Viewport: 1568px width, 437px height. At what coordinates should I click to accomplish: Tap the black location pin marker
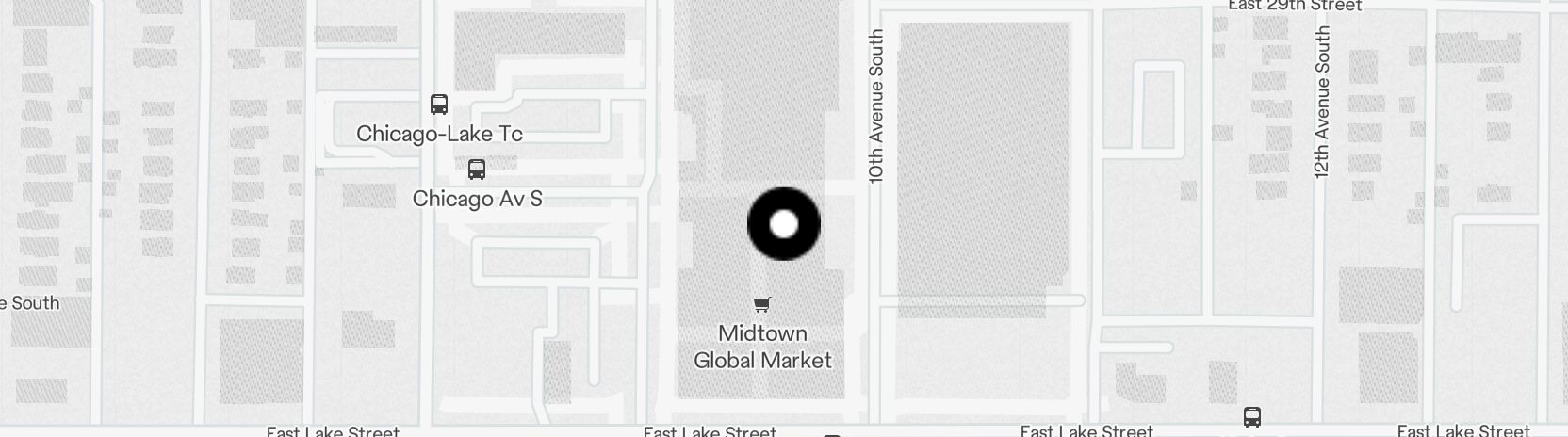[783, 224]
